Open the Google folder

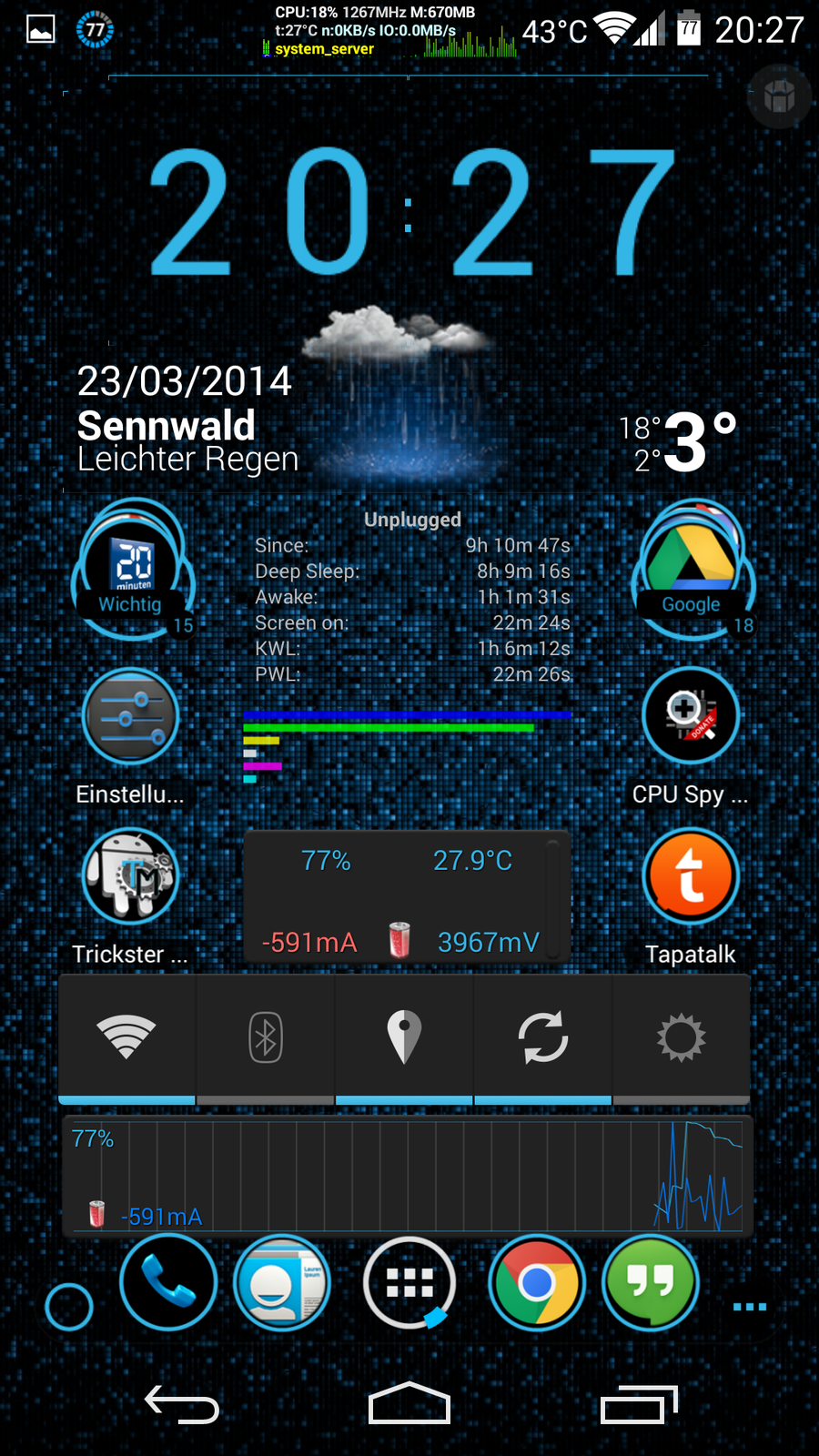(x=693, y=568)
